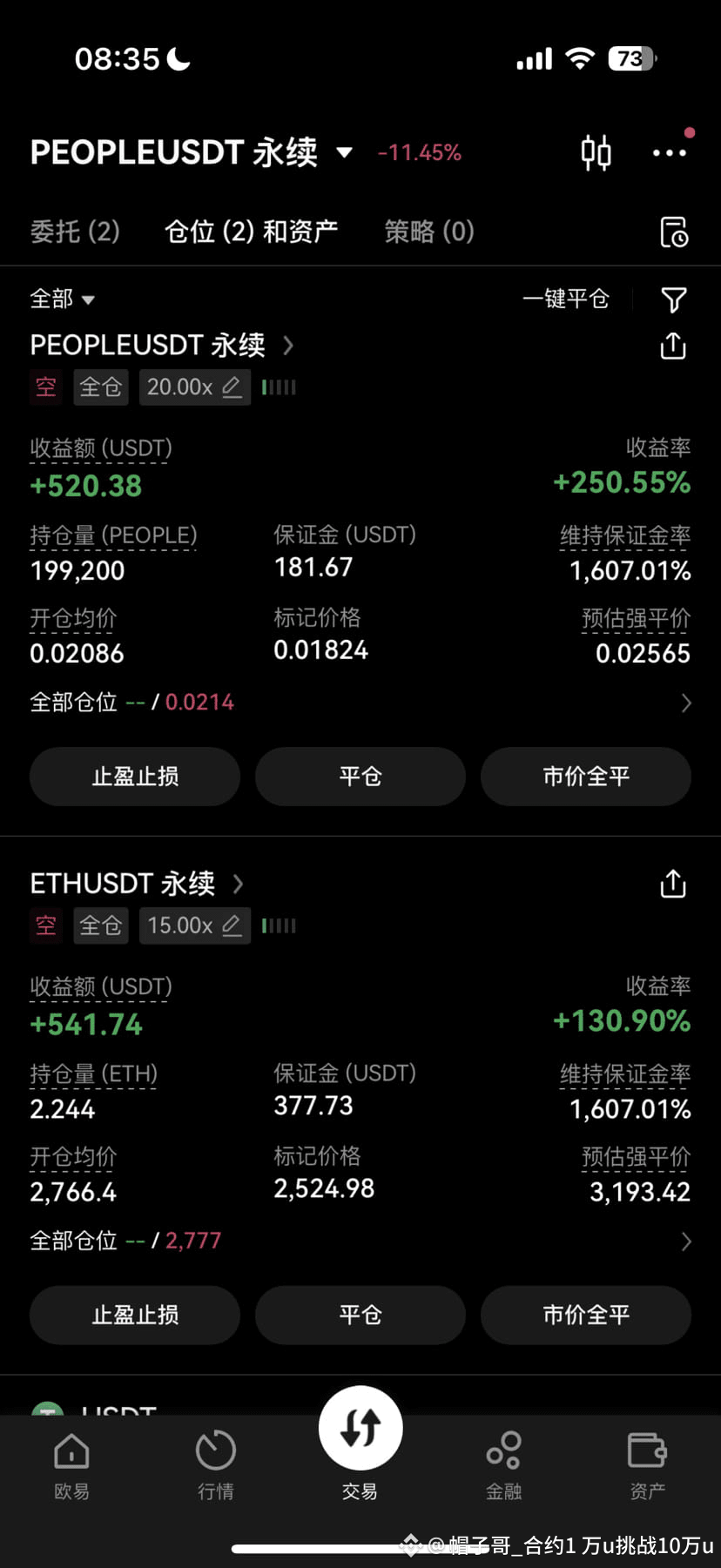
Task: Tap 平仓 for the PEOPLEUSDT position
Action: pos(360,777)
